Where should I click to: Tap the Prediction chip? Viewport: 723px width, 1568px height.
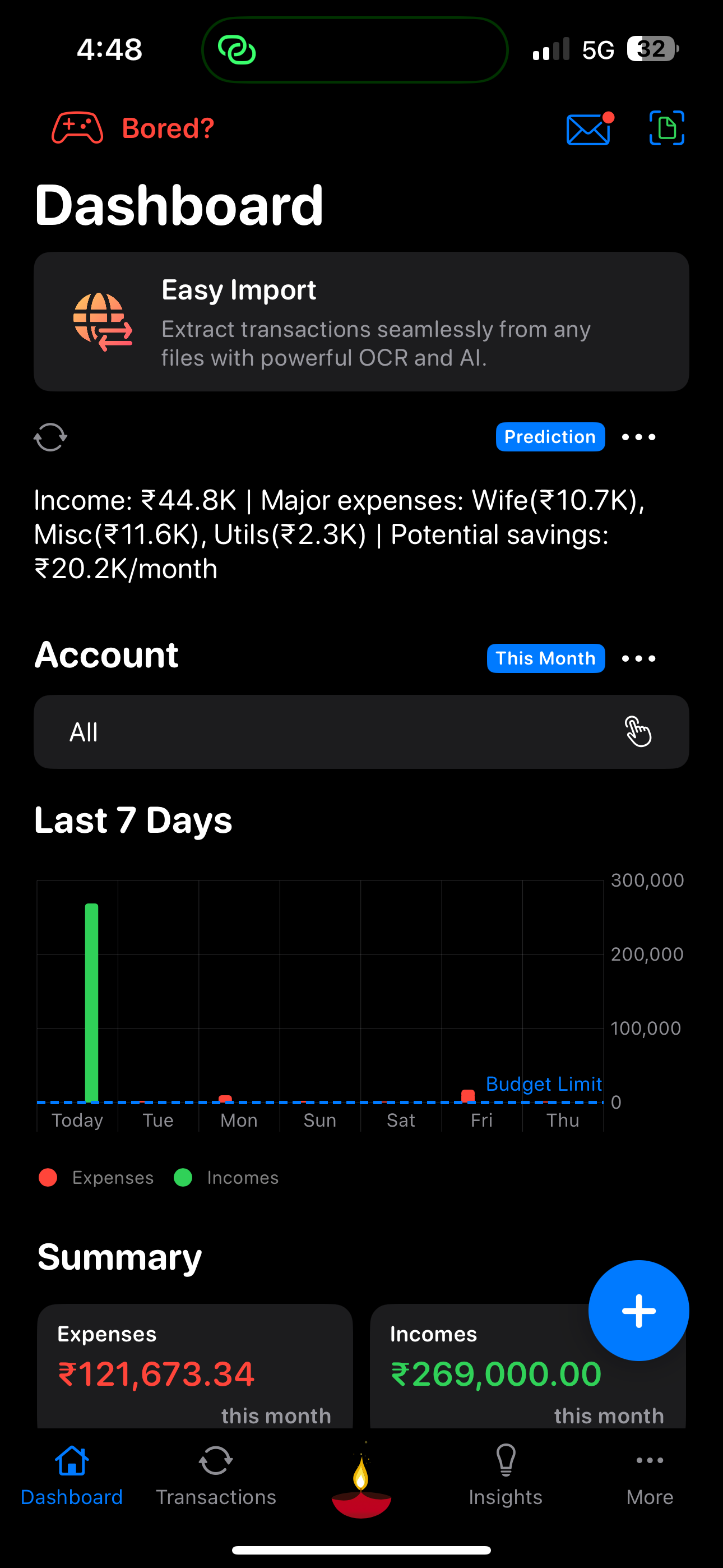coord(550,437)
